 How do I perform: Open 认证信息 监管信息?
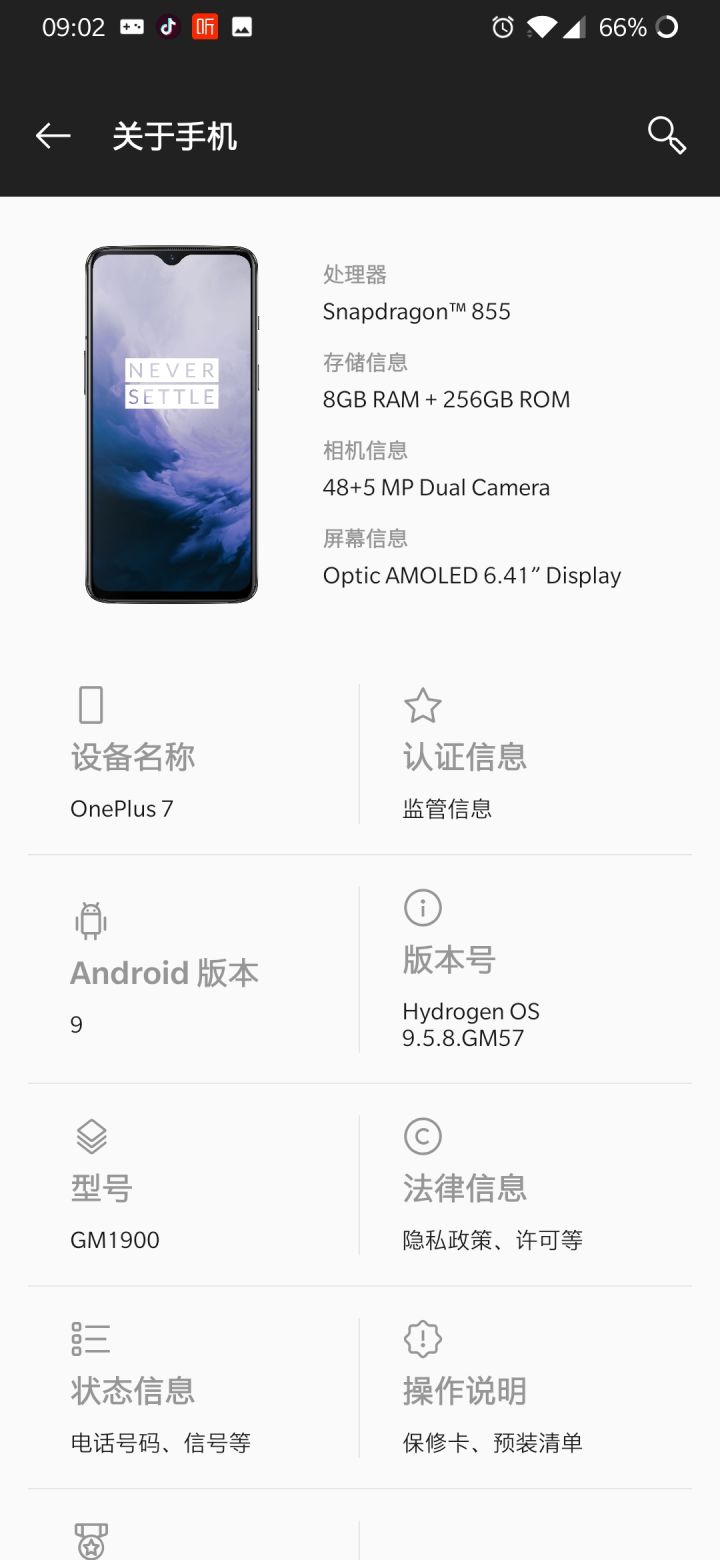click(526, 756)
